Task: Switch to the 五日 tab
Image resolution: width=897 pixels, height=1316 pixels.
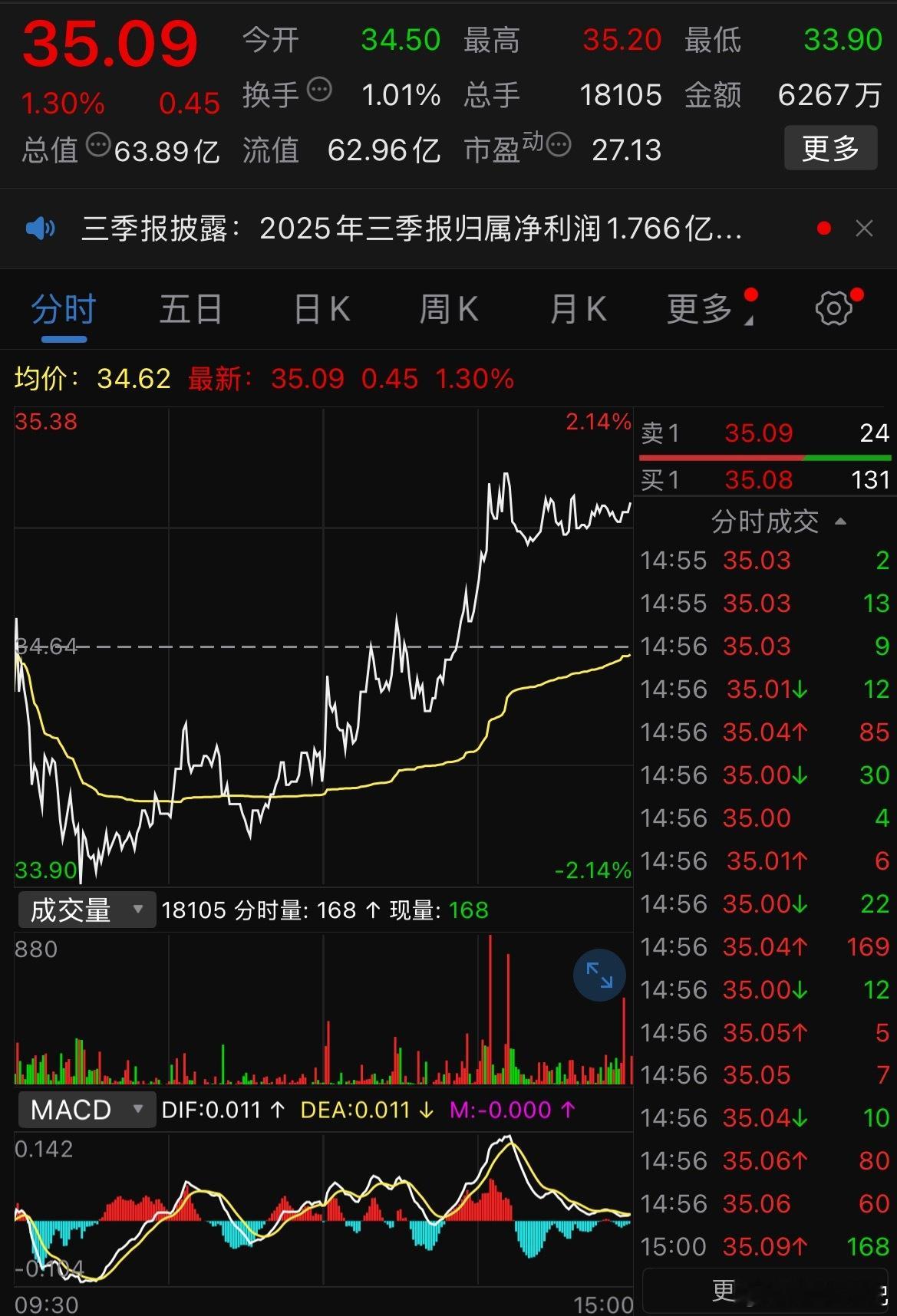Action: (190, 309)
